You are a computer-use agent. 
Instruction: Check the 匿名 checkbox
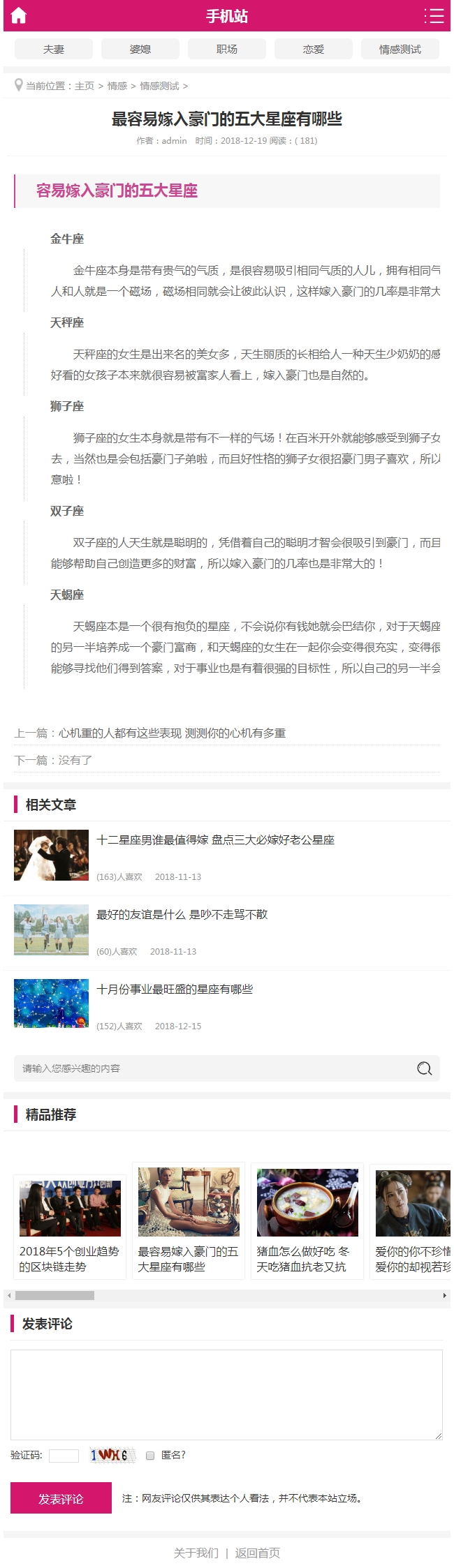point(149,1455)
